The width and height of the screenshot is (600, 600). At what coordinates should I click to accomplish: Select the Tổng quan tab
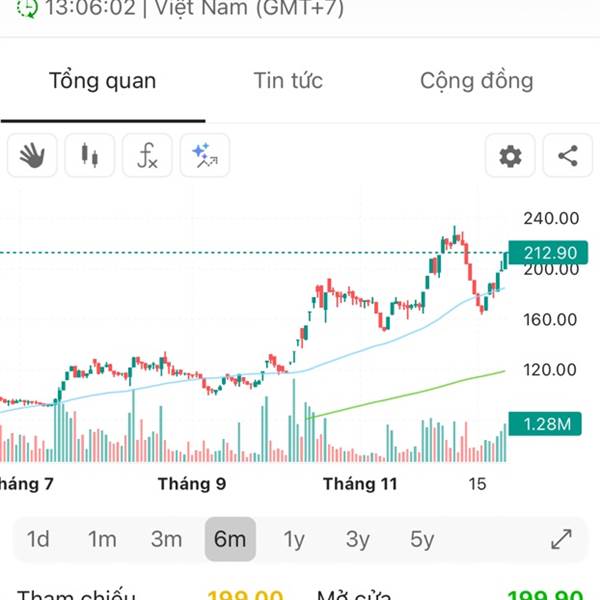103,81
